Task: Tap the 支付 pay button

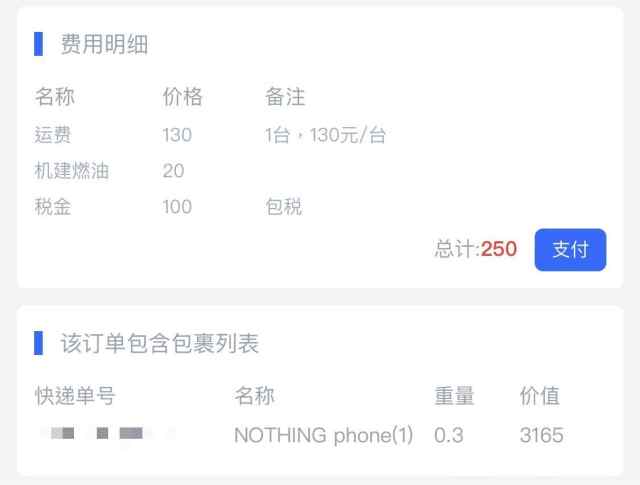Action: coord(570,250)
